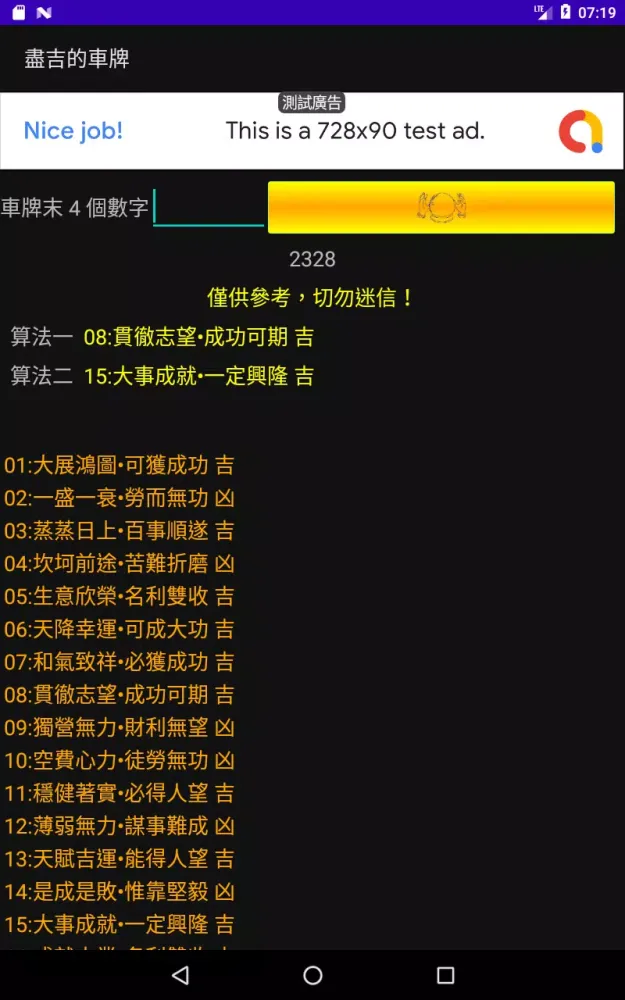Tap the yellow calculate button
Viewport: 625px width, 1000px height.
pyautogui.click(x=441, y=207)
